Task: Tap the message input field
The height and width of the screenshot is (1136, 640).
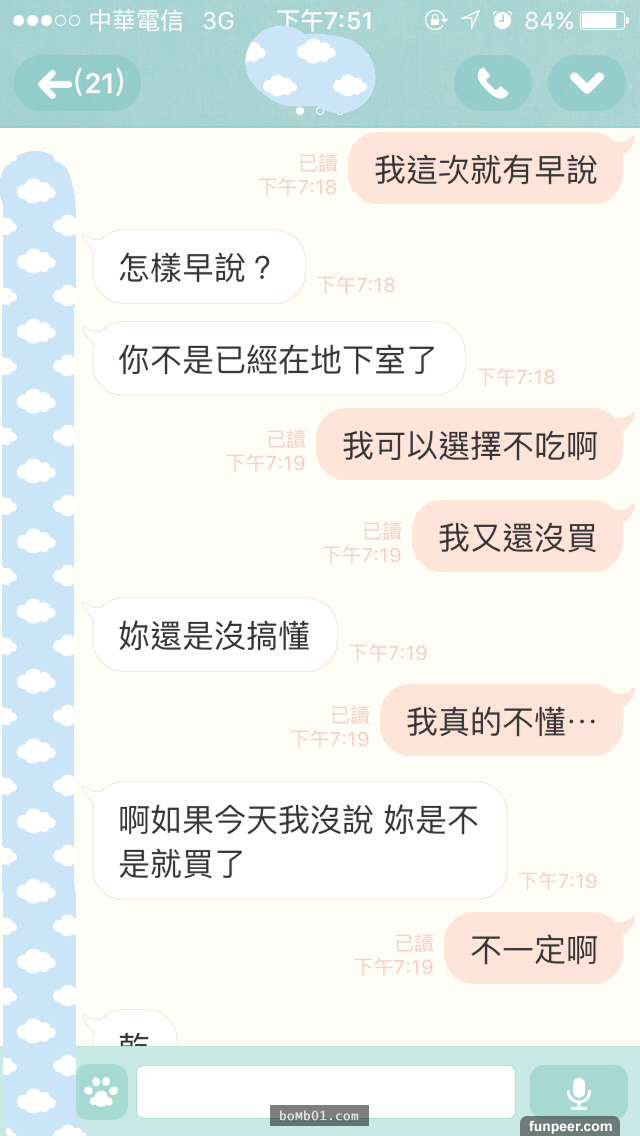Action: click(x=326, y=1092)
